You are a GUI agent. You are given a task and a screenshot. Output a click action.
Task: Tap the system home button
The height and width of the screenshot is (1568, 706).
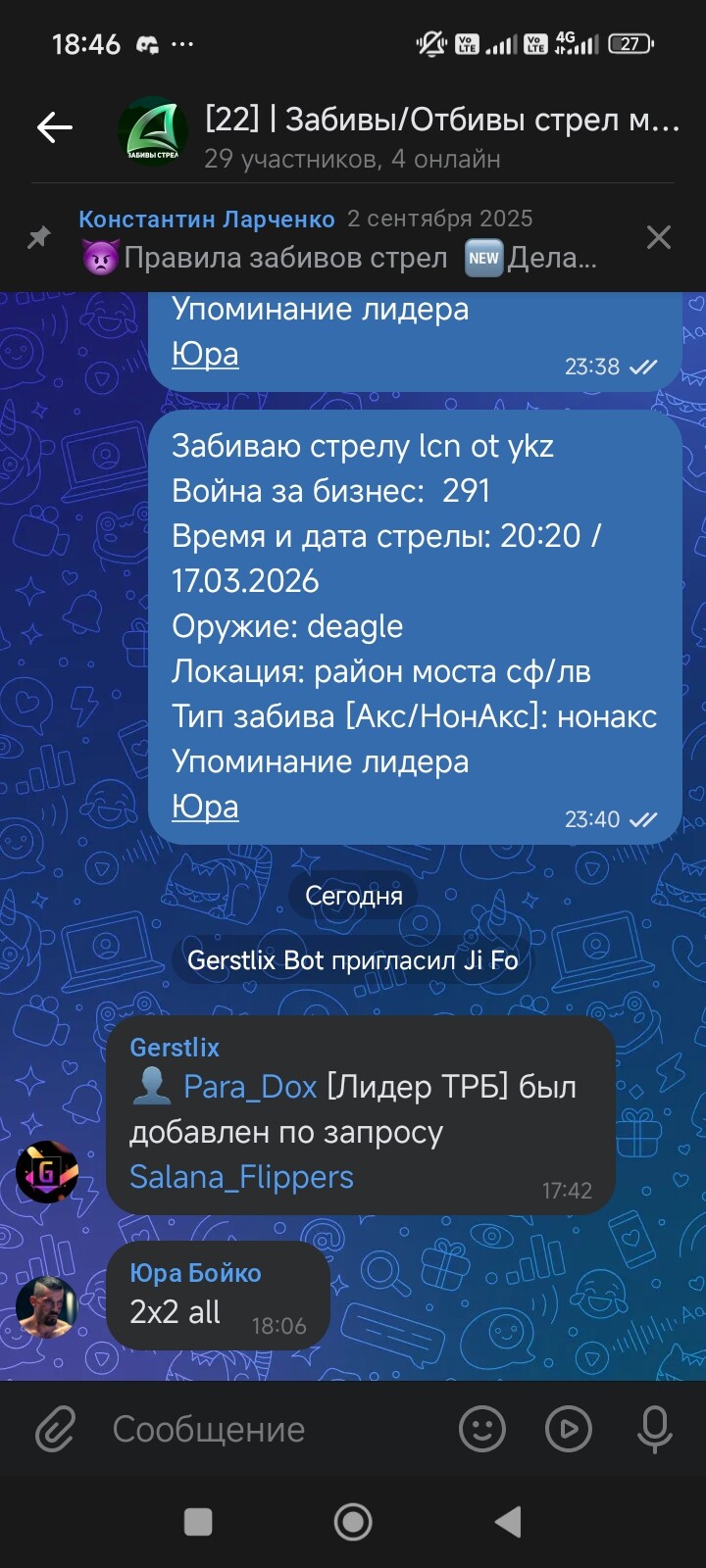pos(353,1522)
